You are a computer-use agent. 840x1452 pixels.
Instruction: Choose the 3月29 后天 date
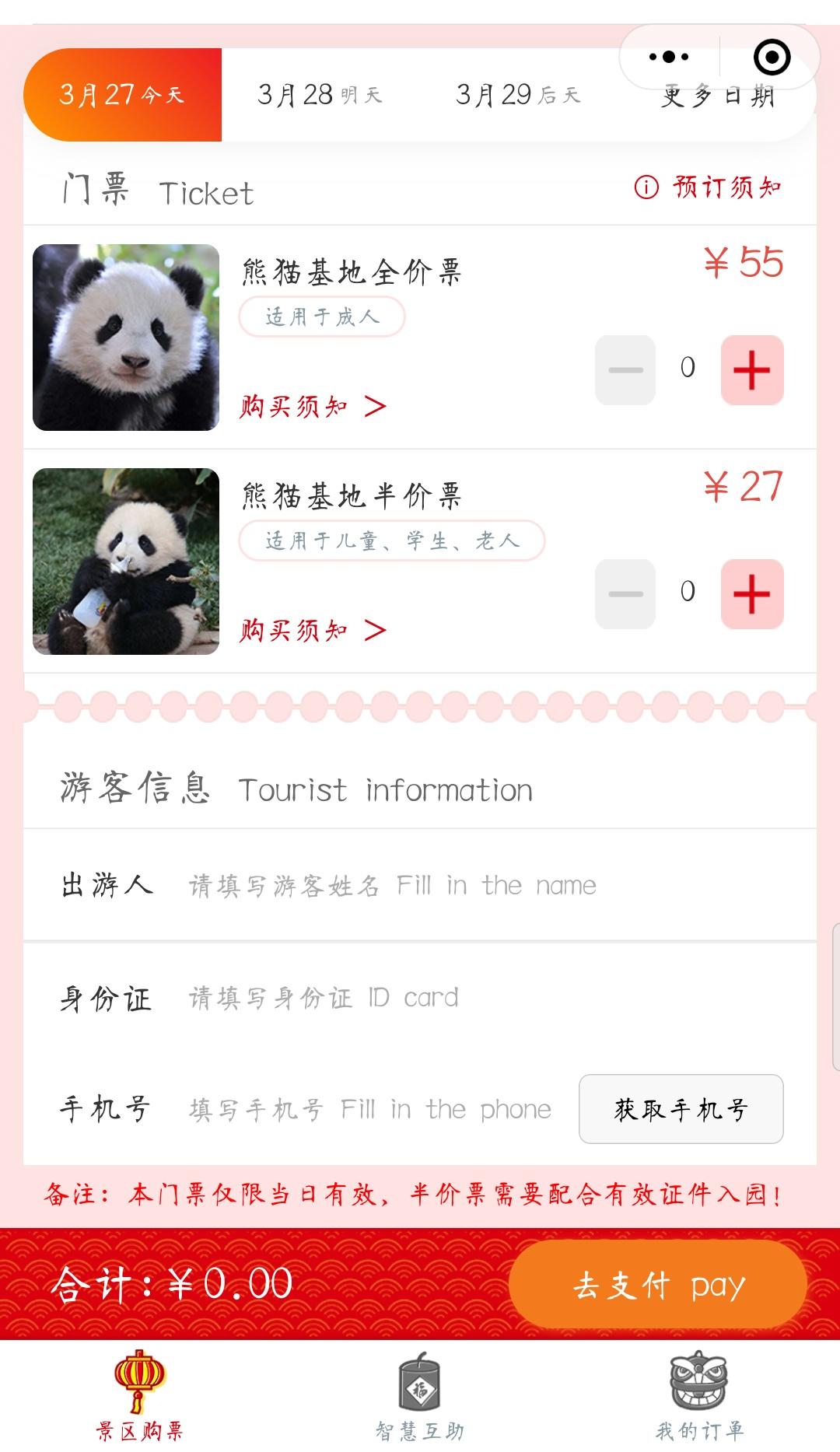click(518, 95)
